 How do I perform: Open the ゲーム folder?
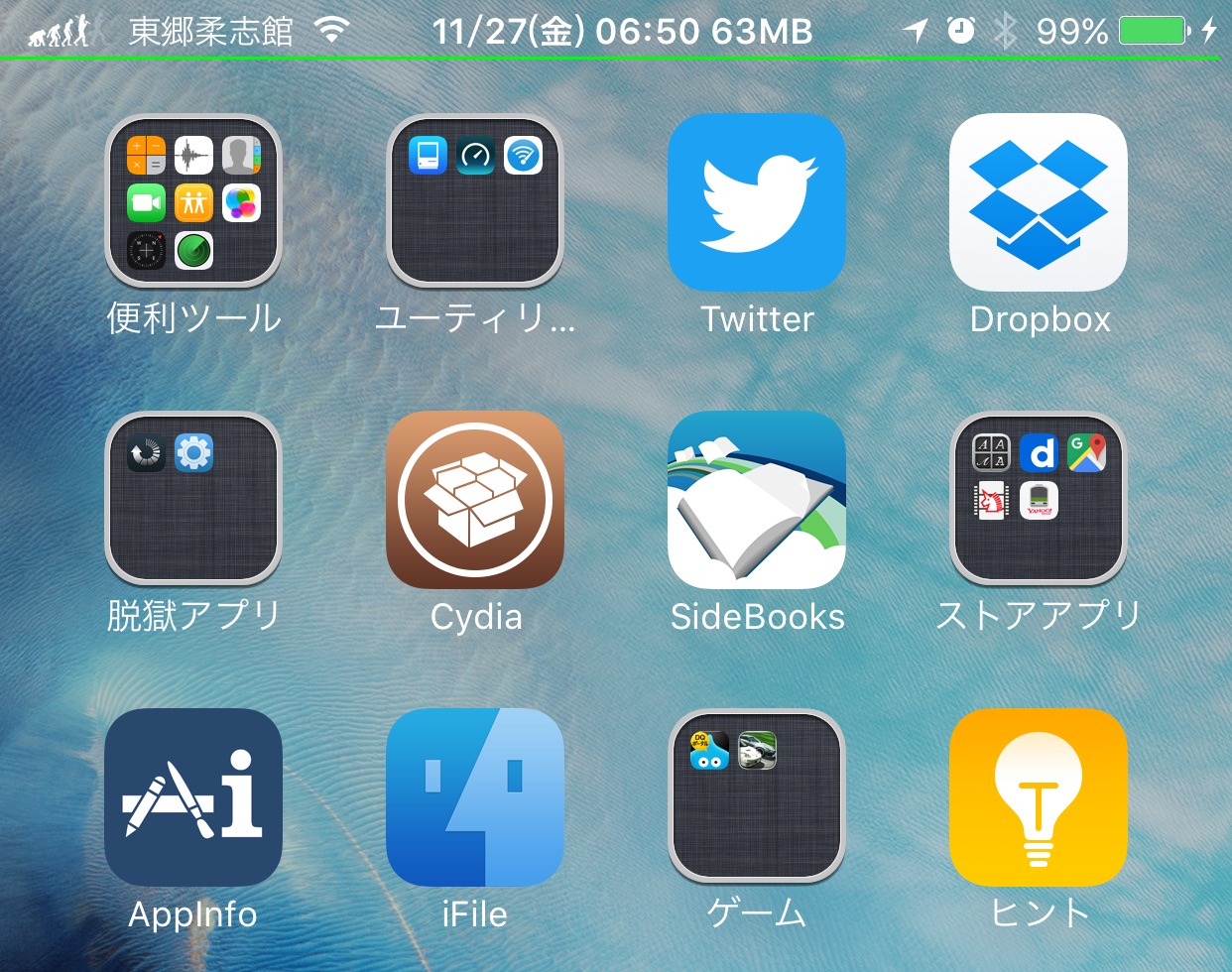tap(757, 796)
